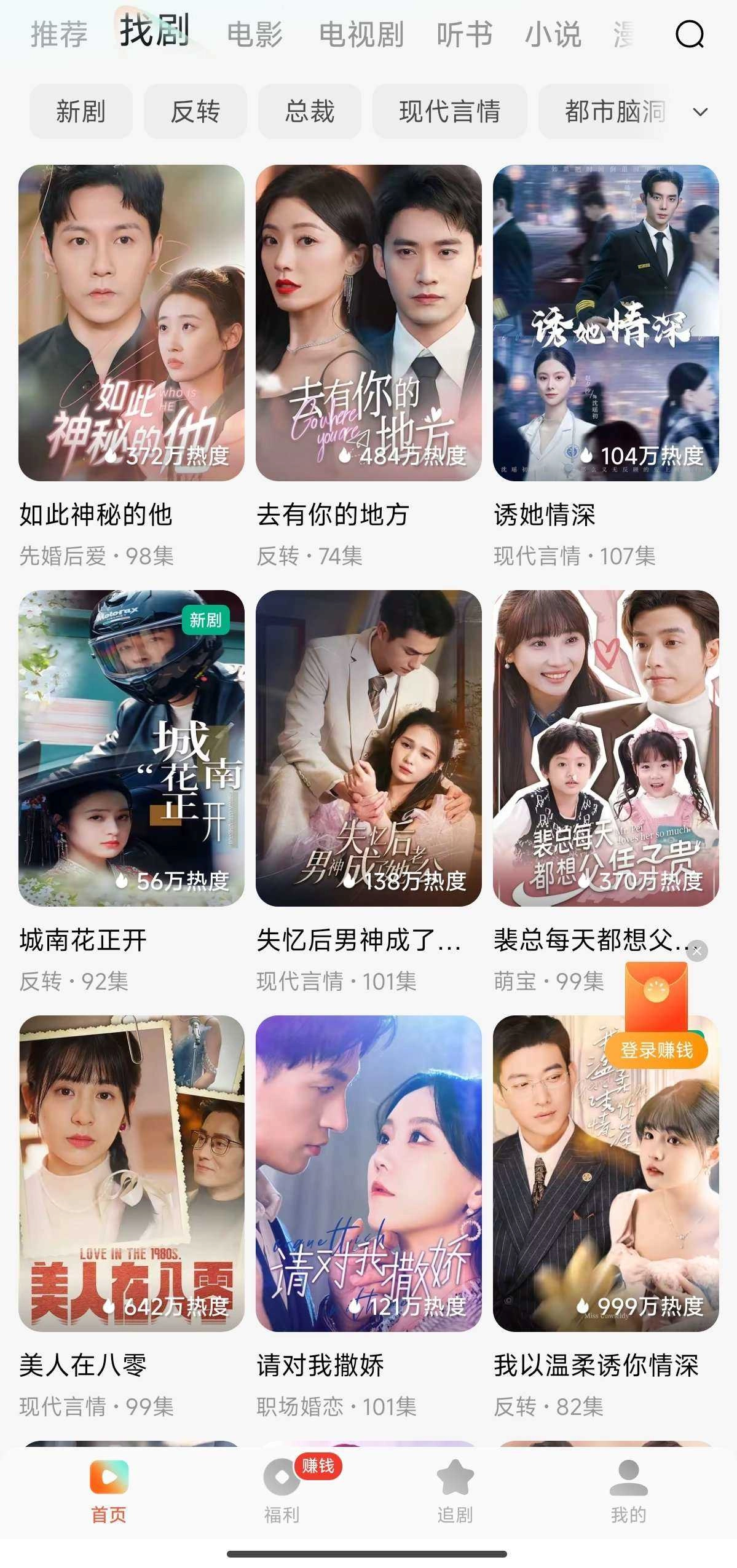Open the drama 如此神秘的他
The width and height of the screenshot is (737, 1568).
click(x=131, y=323)
